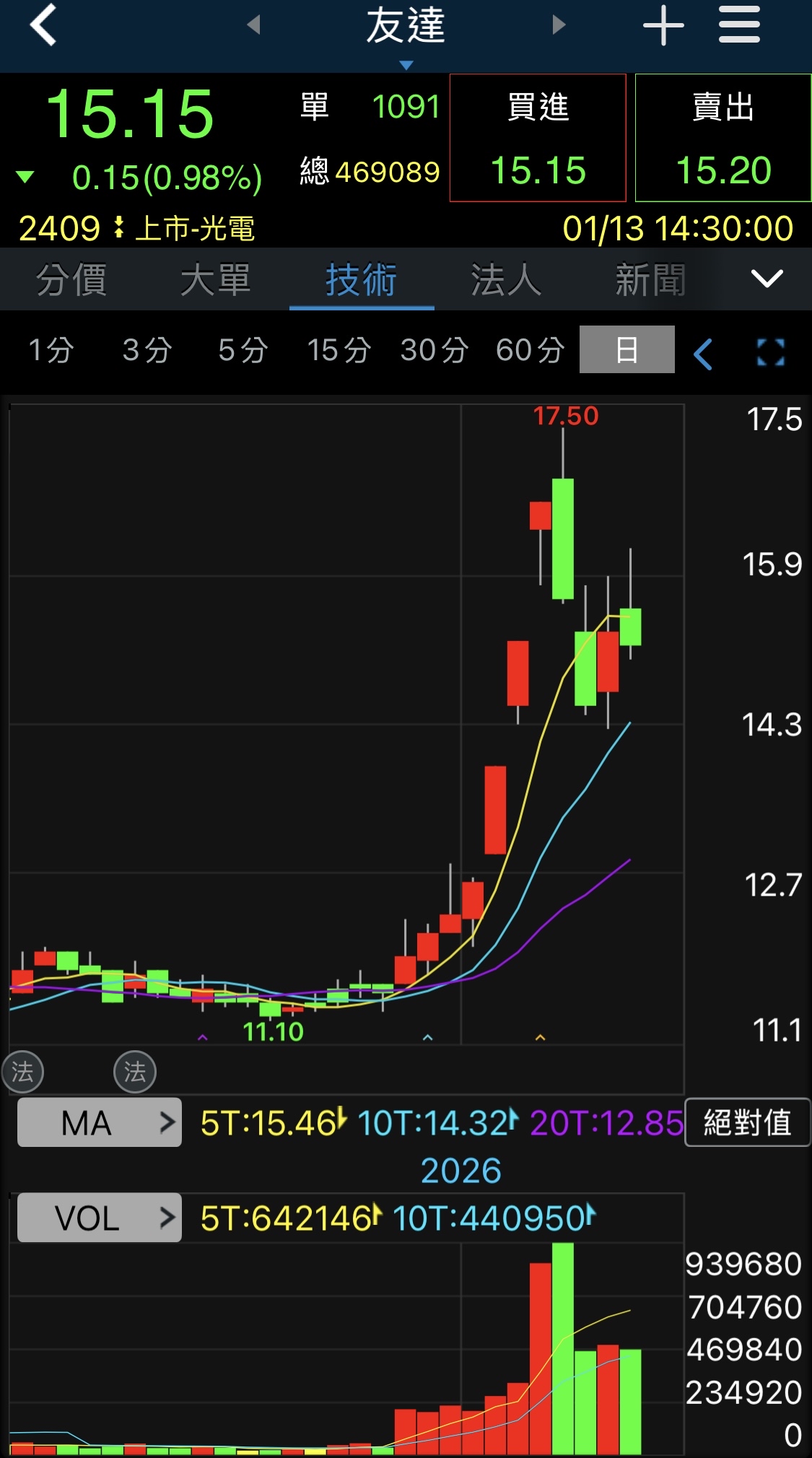Screen dimensions: 812x1458
Task: Open the 大單 tab
Action: (x=216, y=279)
